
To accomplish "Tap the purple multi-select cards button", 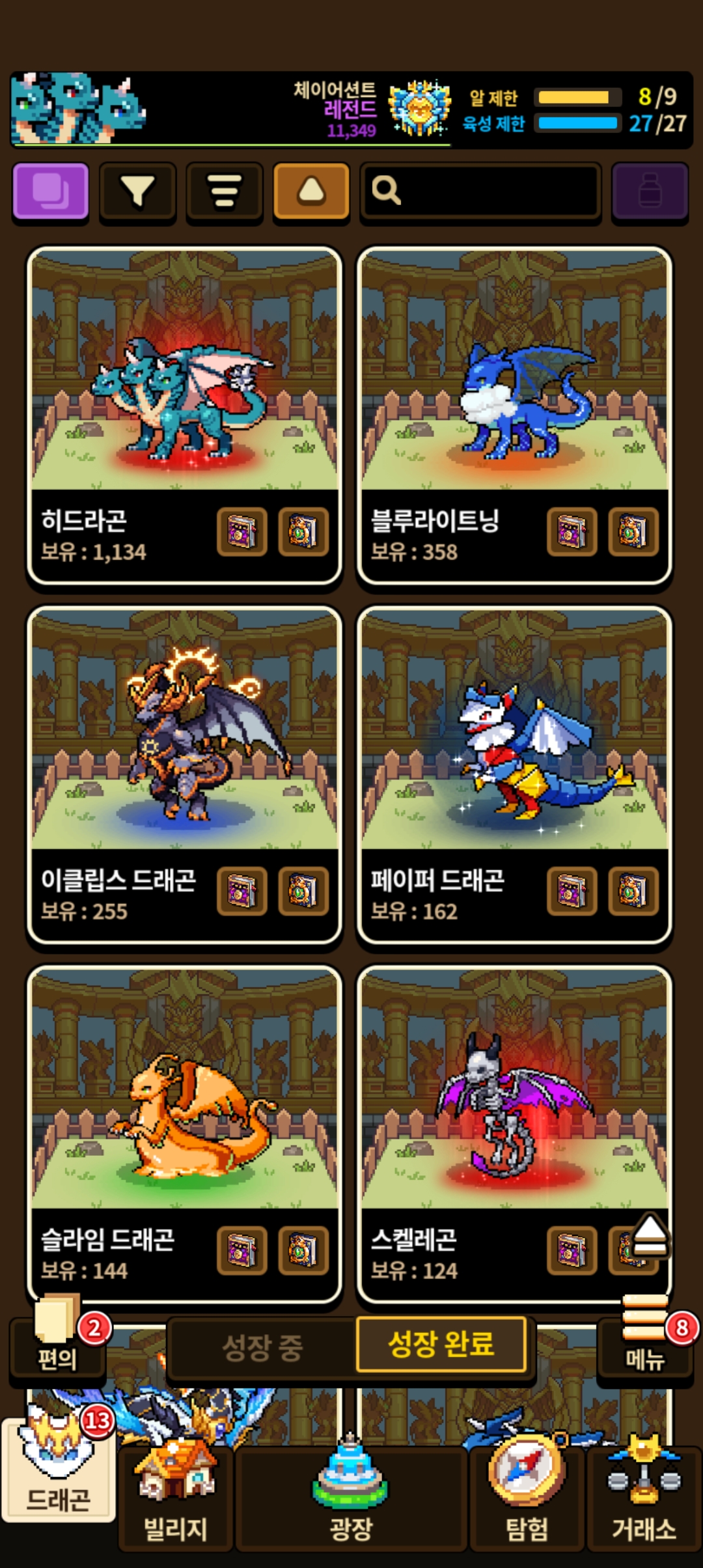I will [51, 191].
